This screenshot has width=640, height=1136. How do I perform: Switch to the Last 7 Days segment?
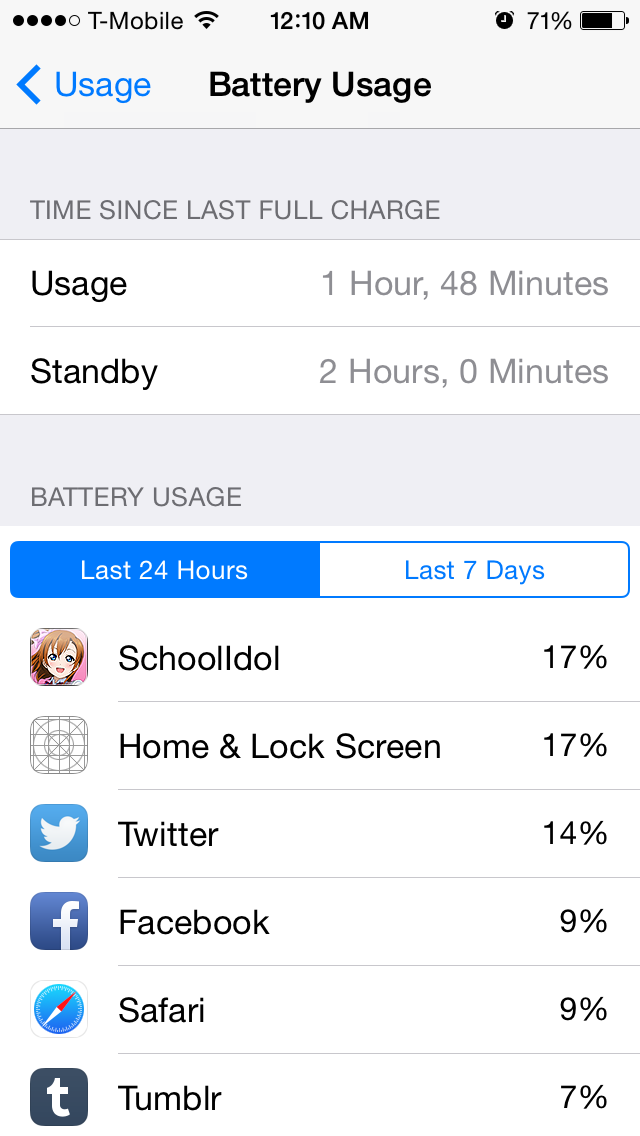(474, 569)
